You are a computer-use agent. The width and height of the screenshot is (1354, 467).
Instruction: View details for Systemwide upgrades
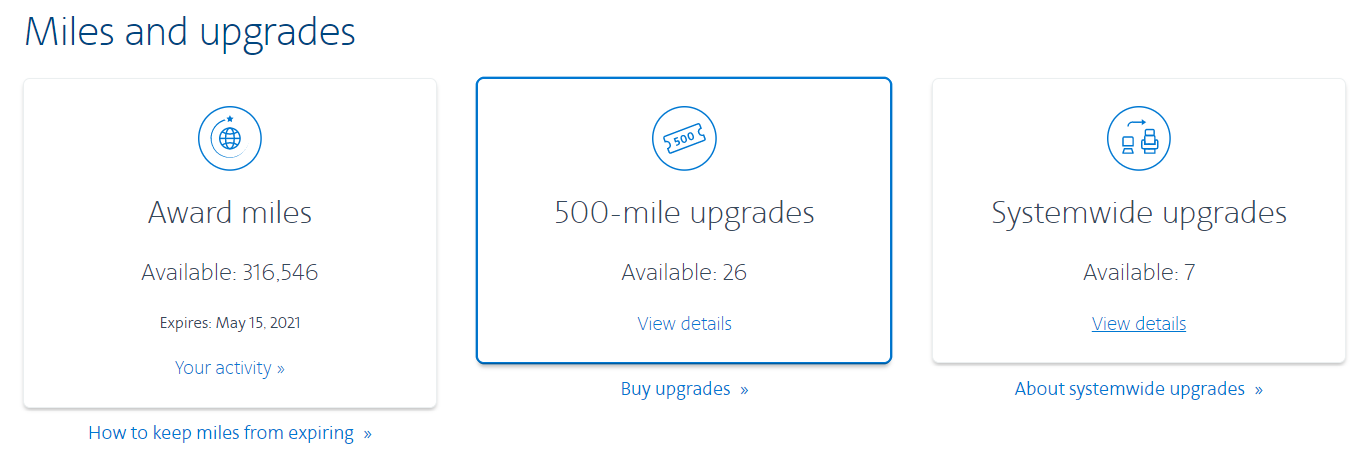pyautogui.click(x=1138, y=324)
